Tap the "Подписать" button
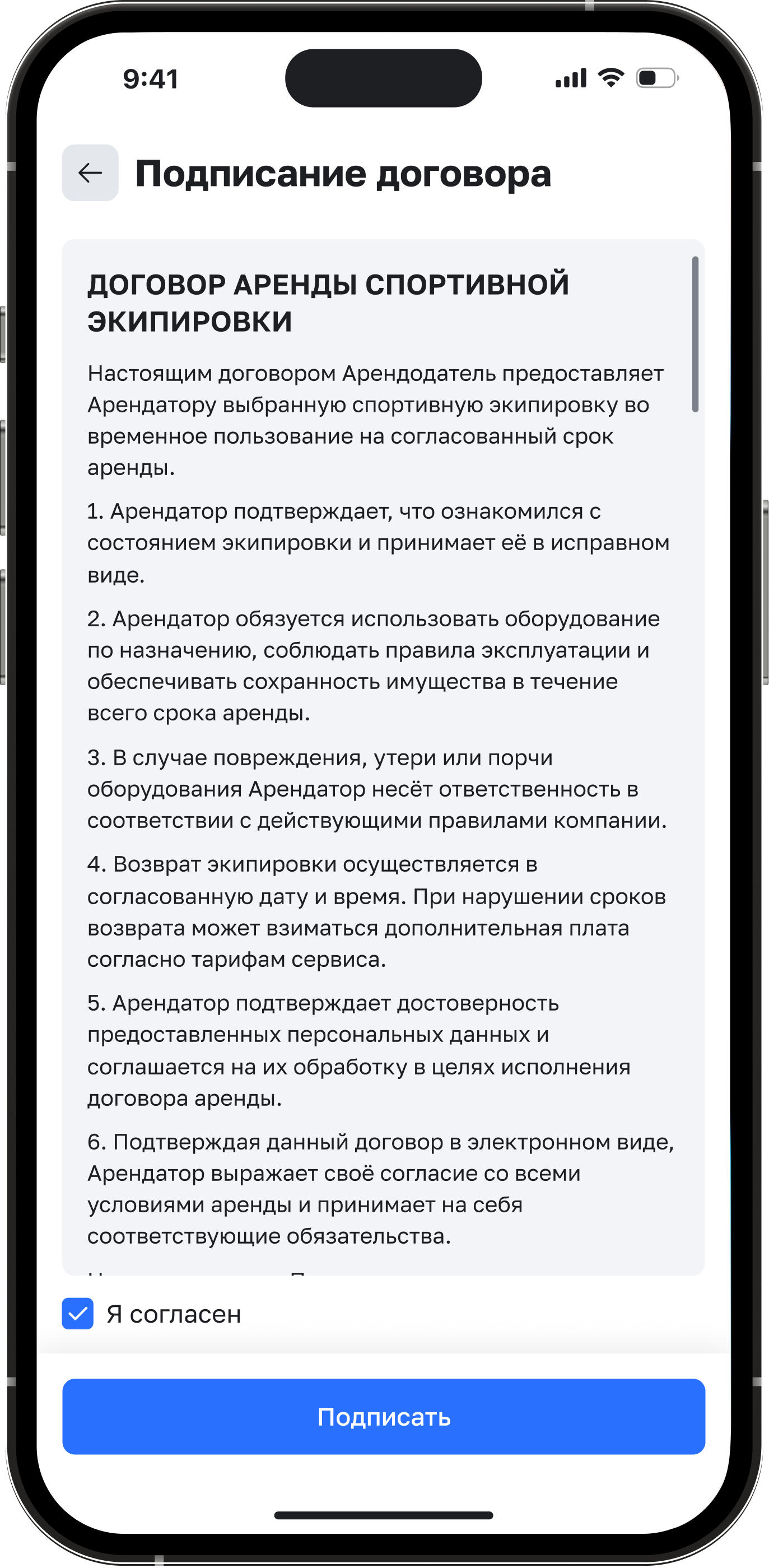 point(384,1417)
